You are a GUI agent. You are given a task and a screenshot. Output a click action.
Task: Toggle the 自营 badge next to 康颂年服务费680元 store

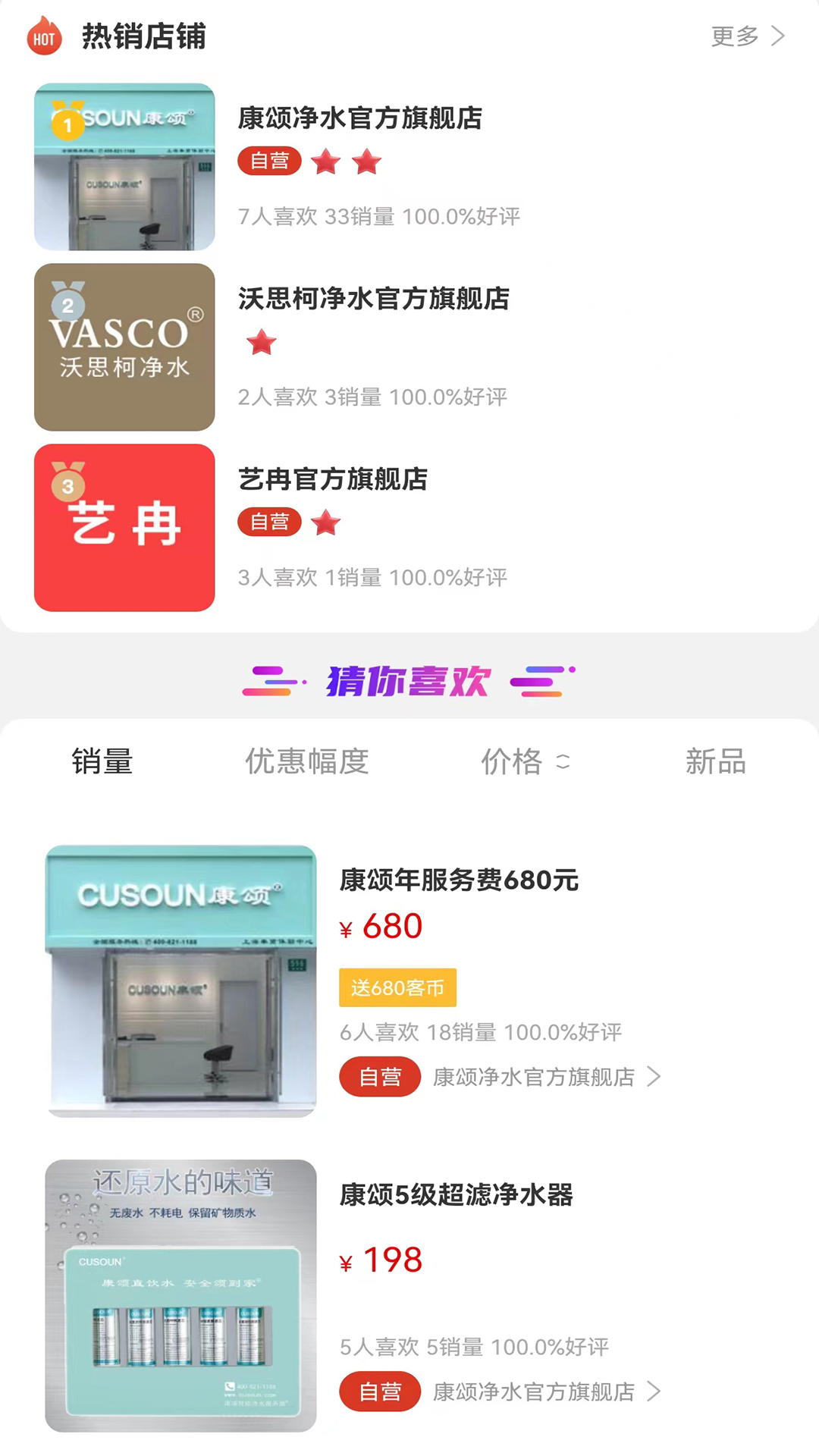coord(379,1077)
